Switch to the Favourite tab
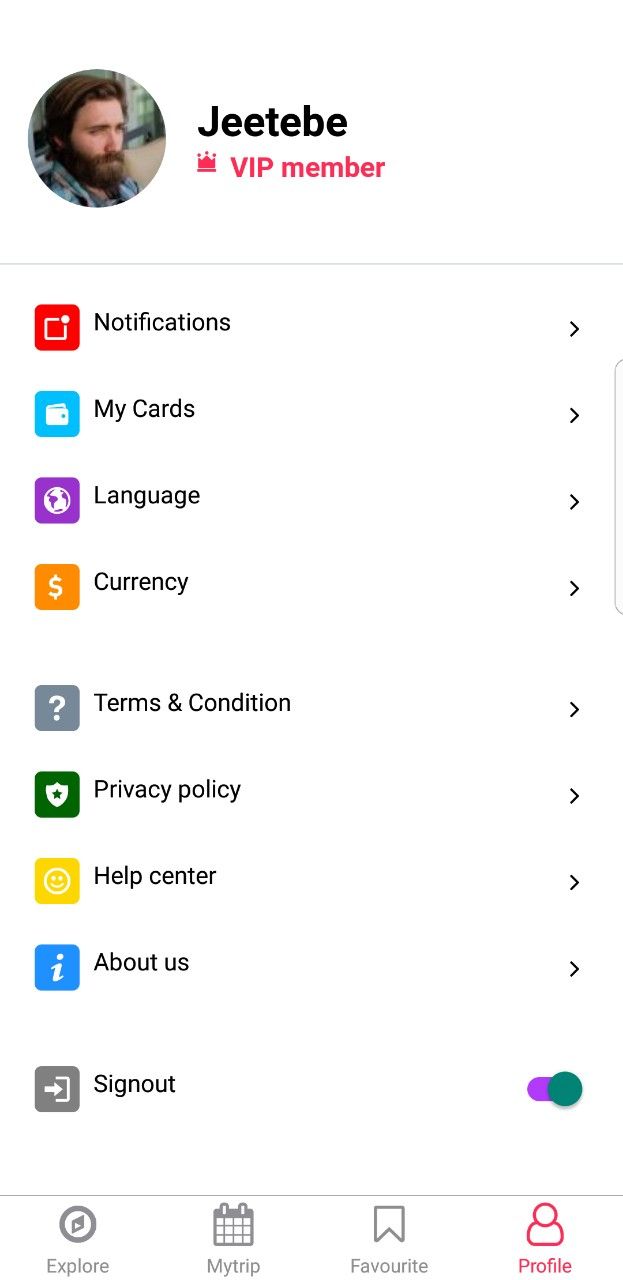 tap(389, 1239)
